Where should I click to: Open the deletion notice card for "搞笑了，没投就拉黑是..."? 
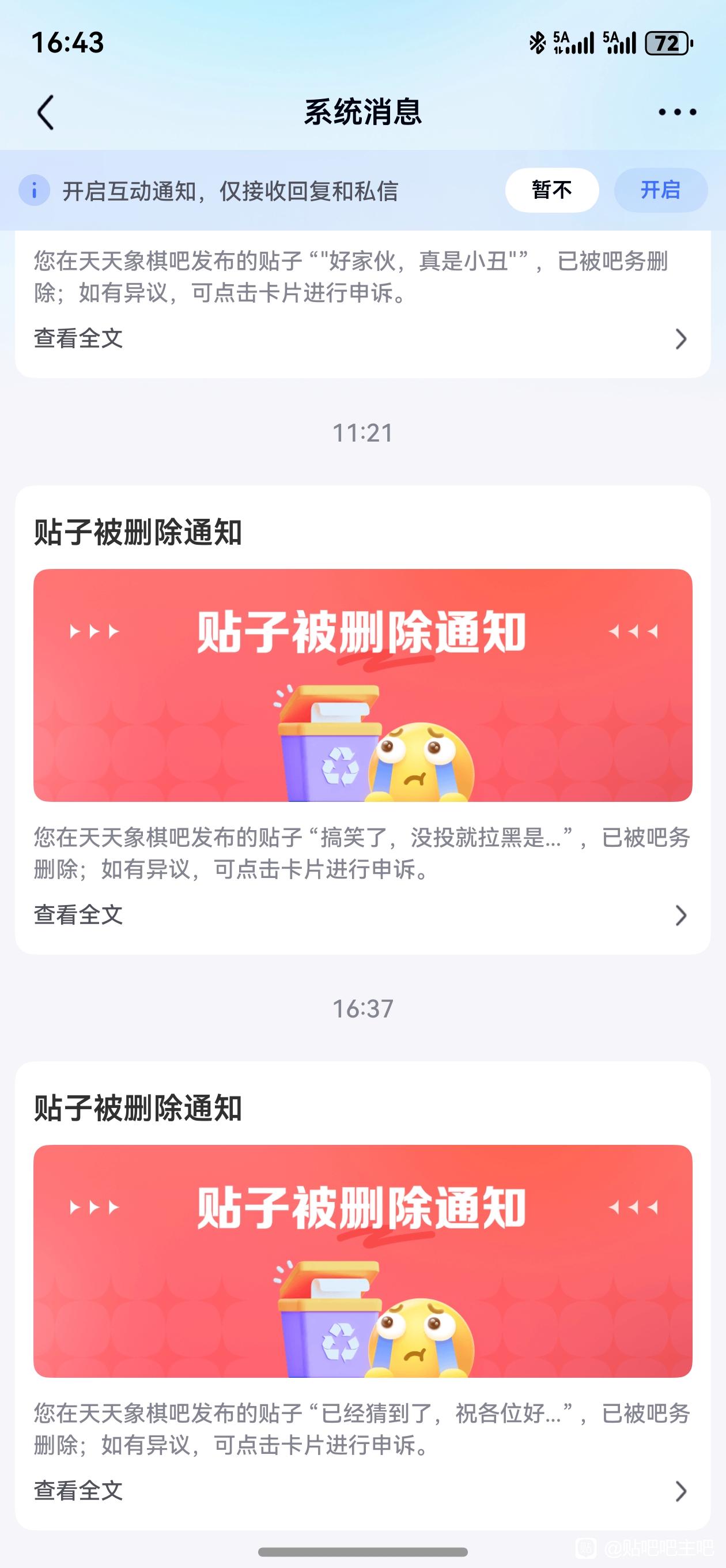(x=362, y=685)
